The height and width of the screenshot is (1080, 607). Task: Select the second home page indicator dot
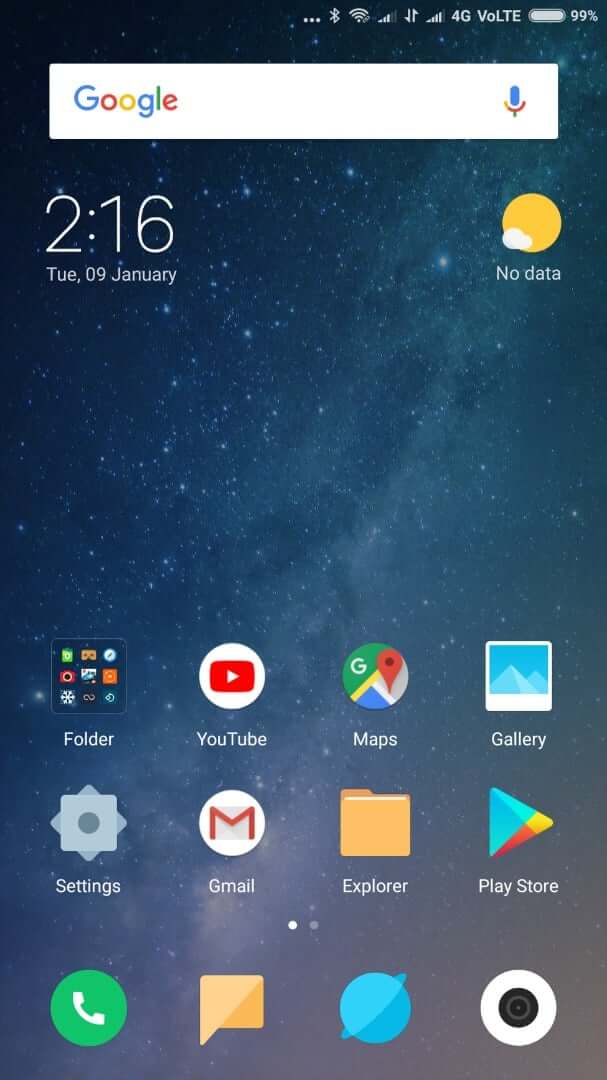click(314, 925)
